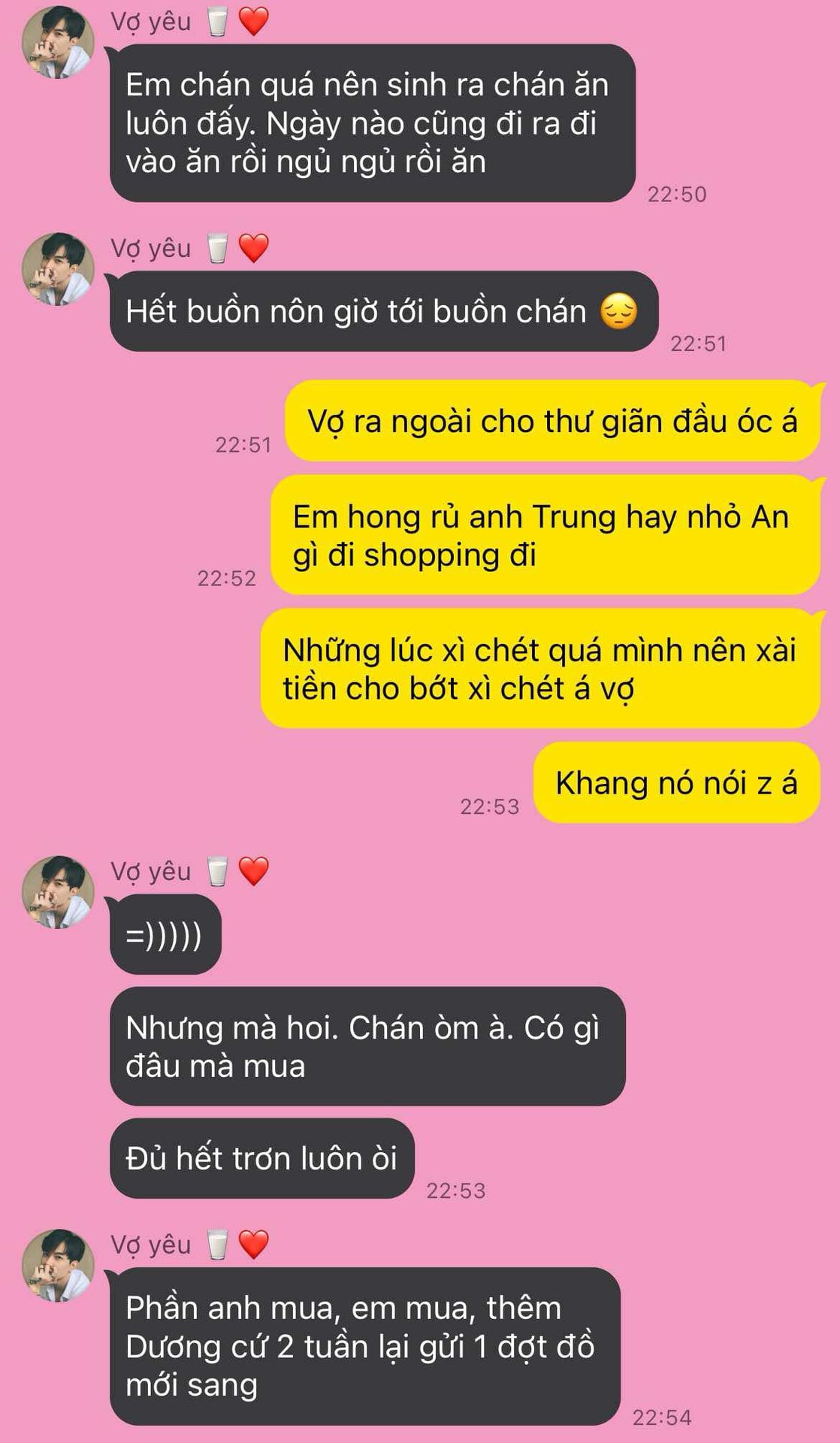Open avatar beside "Phần anh mua" message
The height and width of the screenshot is (1443, 840).
coord(58,1266)
